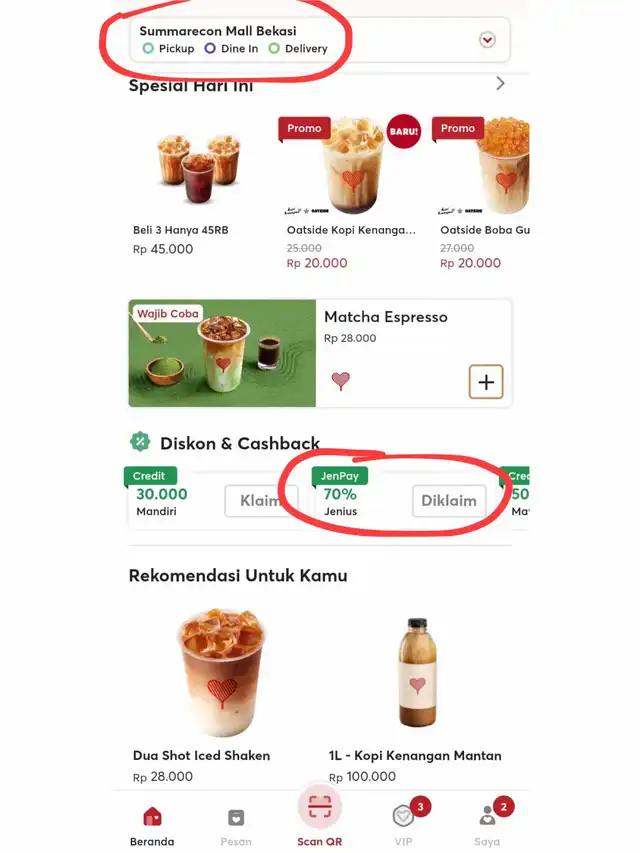Switch to the Saya profile tab
This screenshot has width=640, height=853.
coord(487,825)
